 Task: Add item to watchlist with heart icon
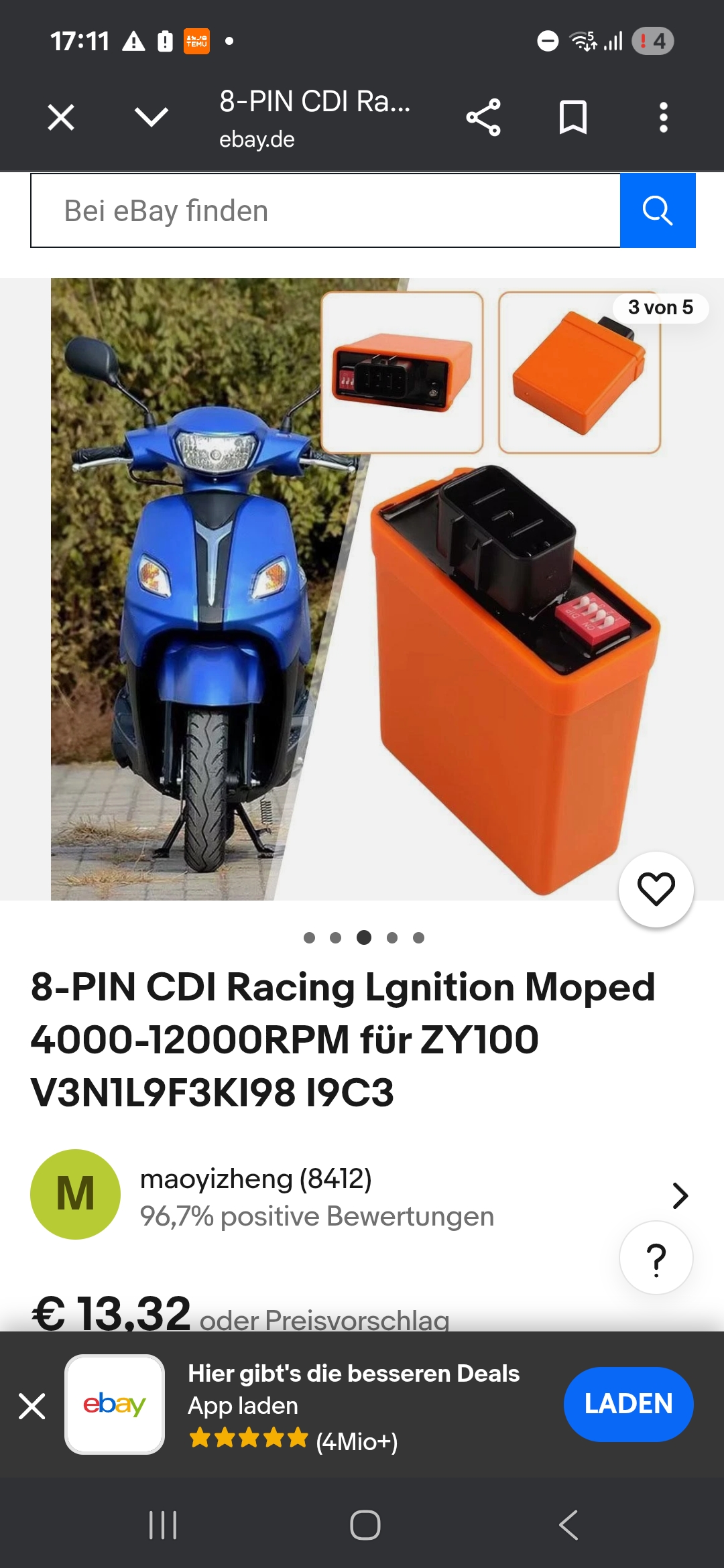pos(656,889)
